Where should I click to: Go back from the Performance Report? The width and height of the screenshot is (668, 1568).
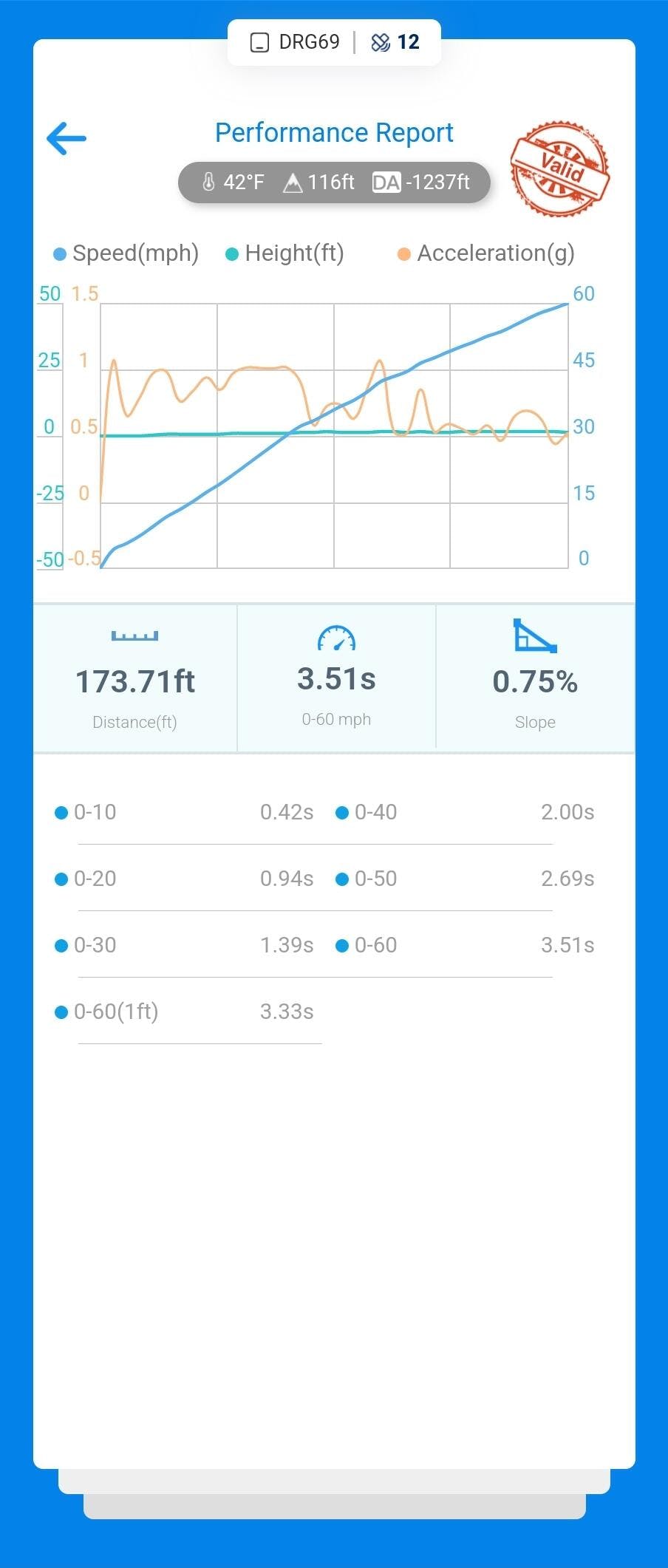pos(67,138)
